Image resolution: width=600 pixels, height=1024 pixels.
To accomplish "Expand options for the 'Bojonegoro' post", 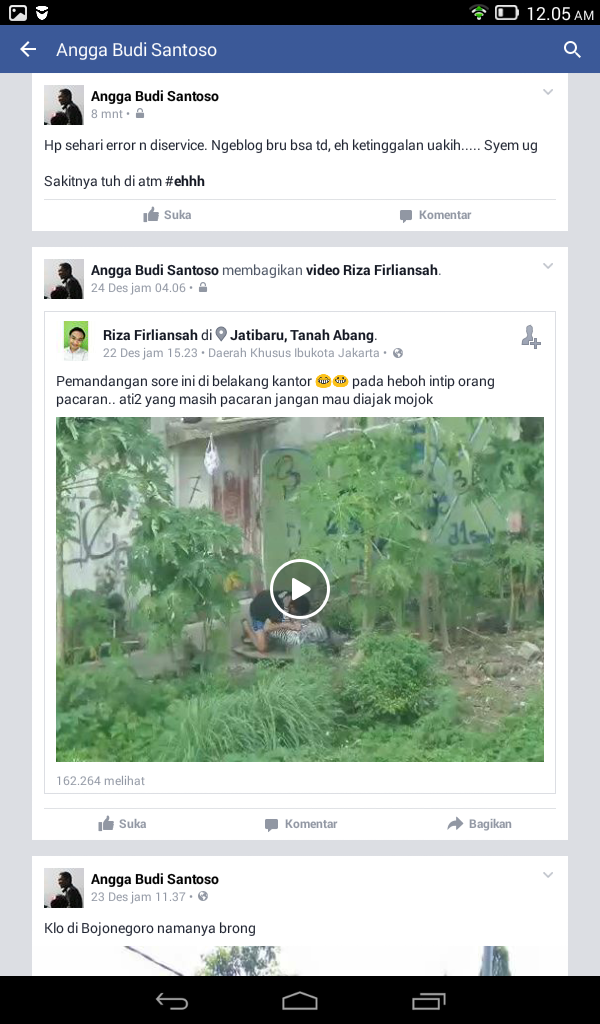I will 548,876.
